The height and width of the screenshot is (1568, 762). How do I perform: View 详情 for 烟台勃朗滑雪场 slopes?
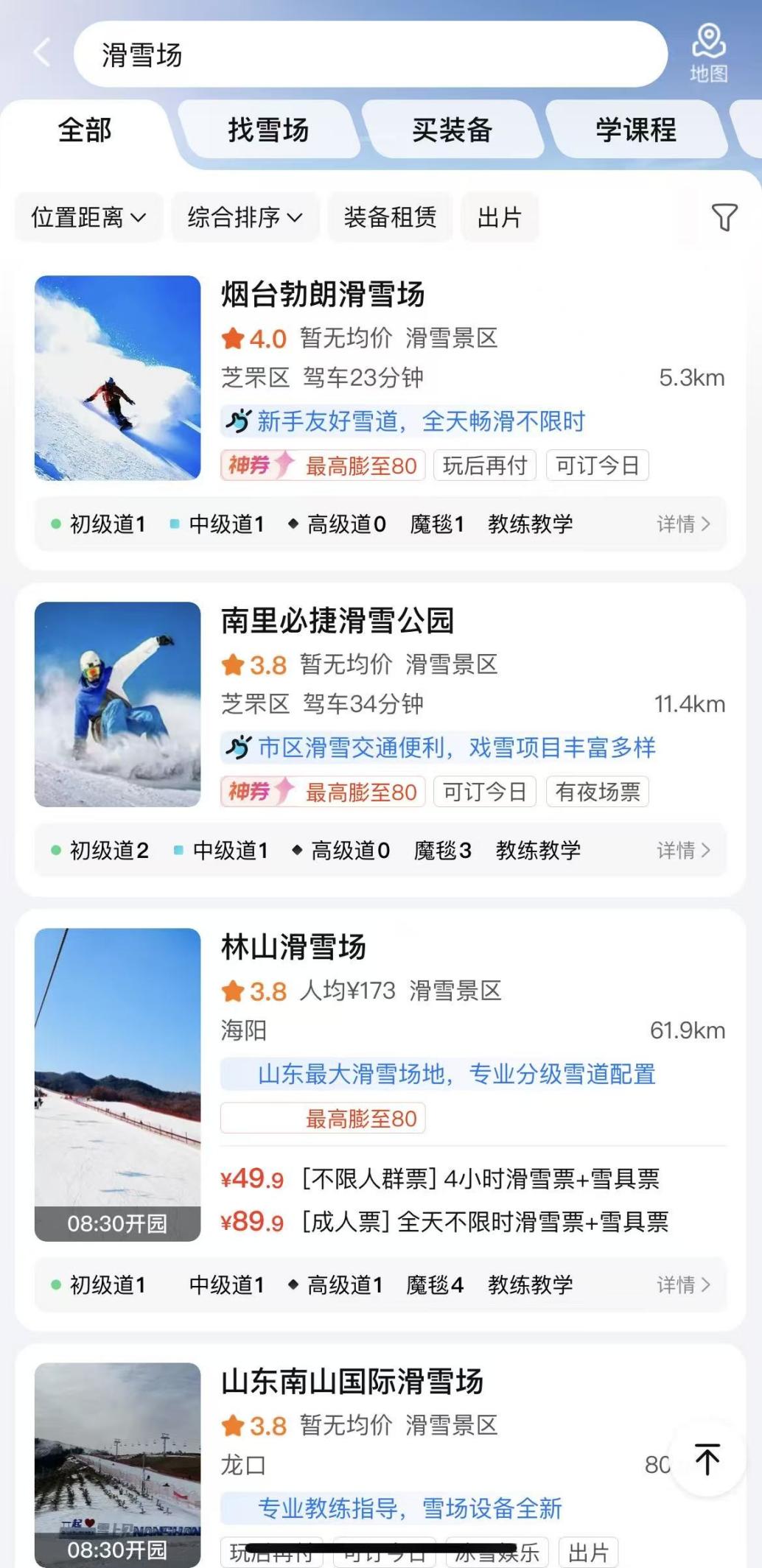[x=683, y=524]
